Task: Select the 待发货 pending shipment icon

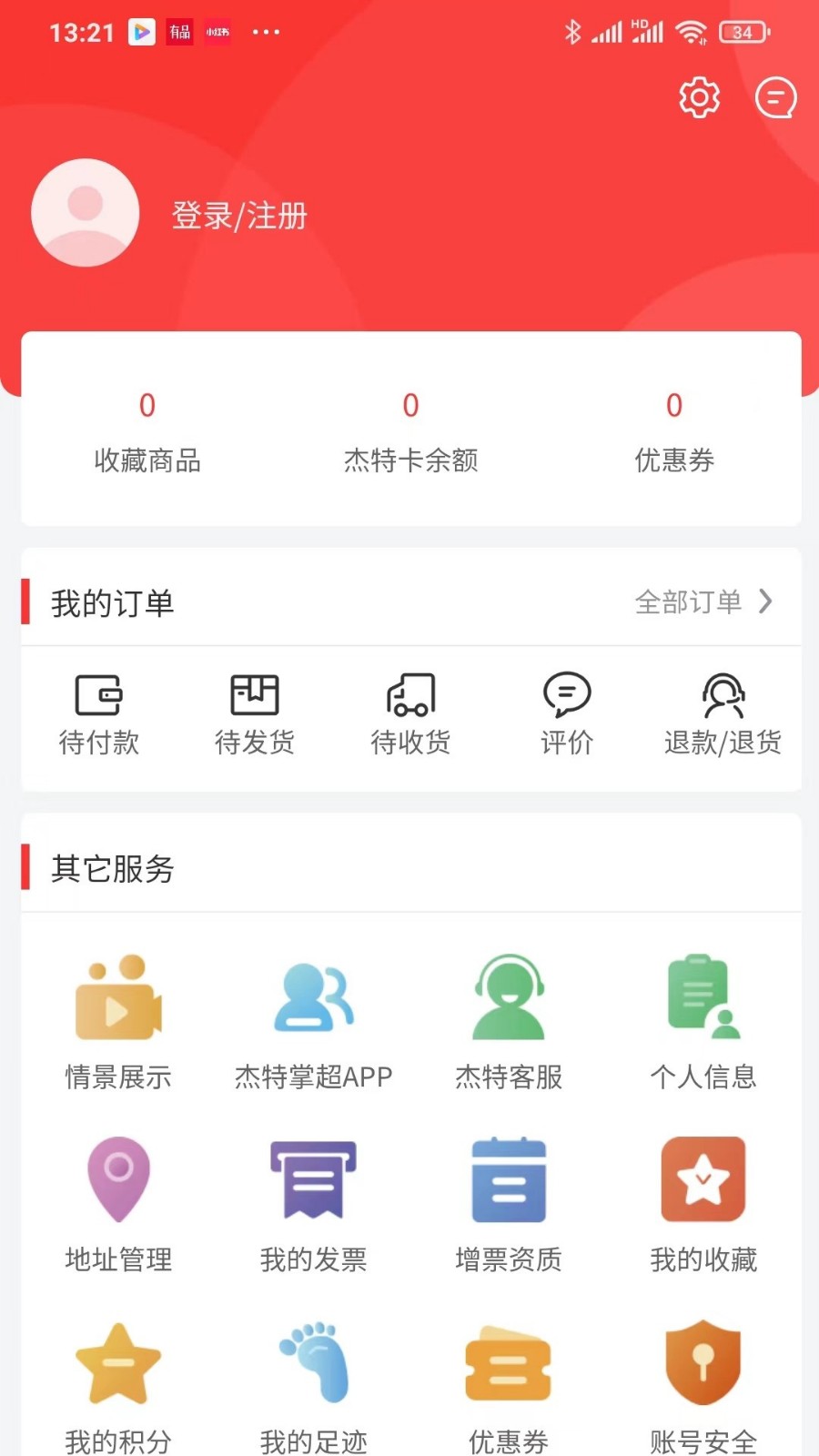Action: coord(255,713)
